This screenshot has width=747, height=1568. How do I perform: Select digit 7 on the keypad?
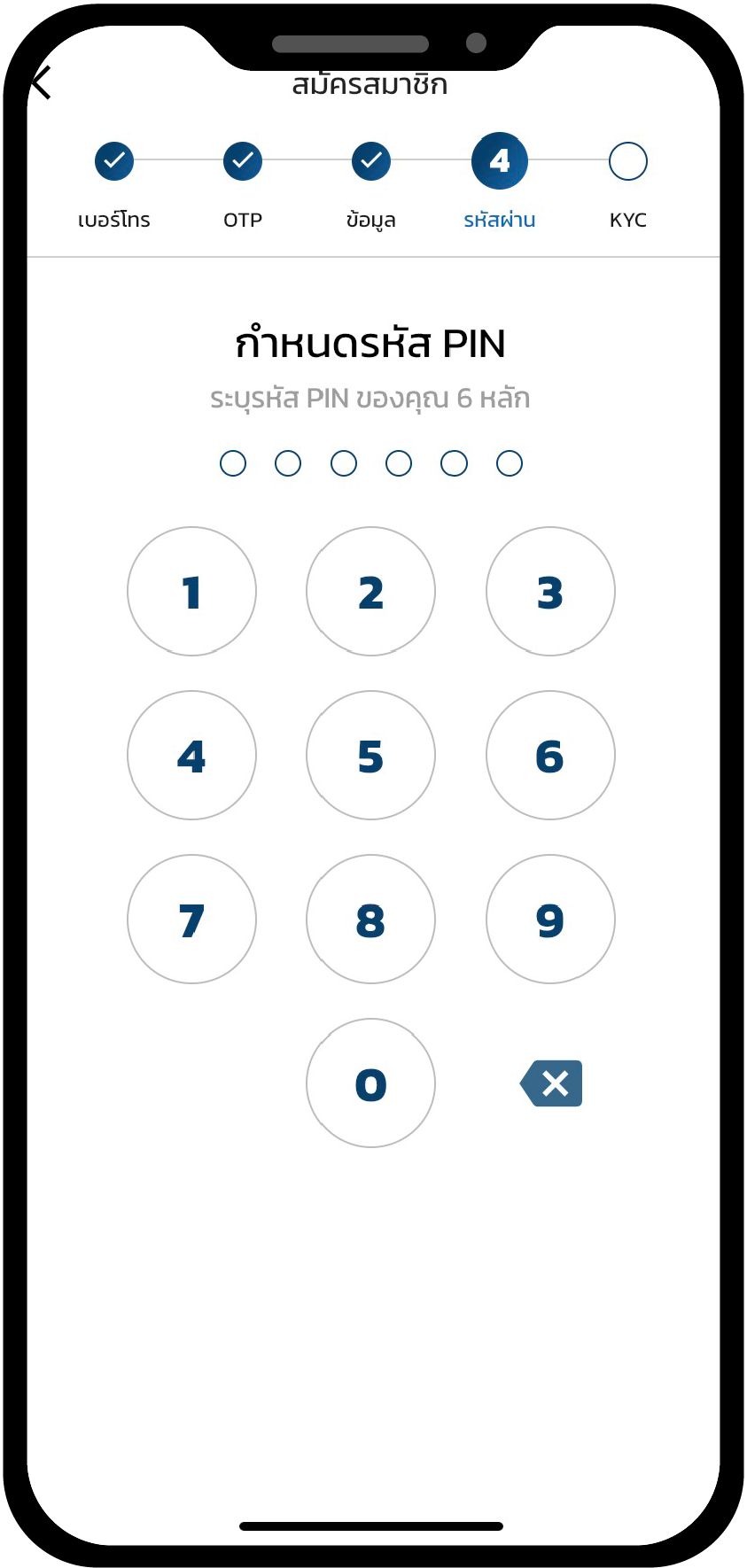pos(191,920)
